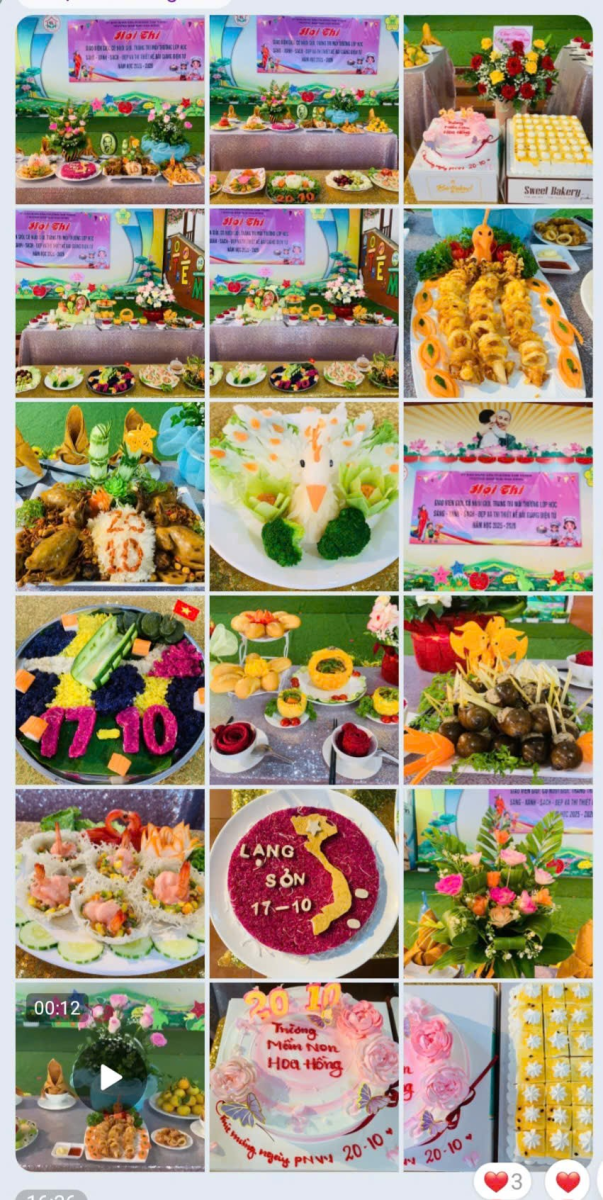Open the standalone Hội thi banner photo

tap(498, 497)
